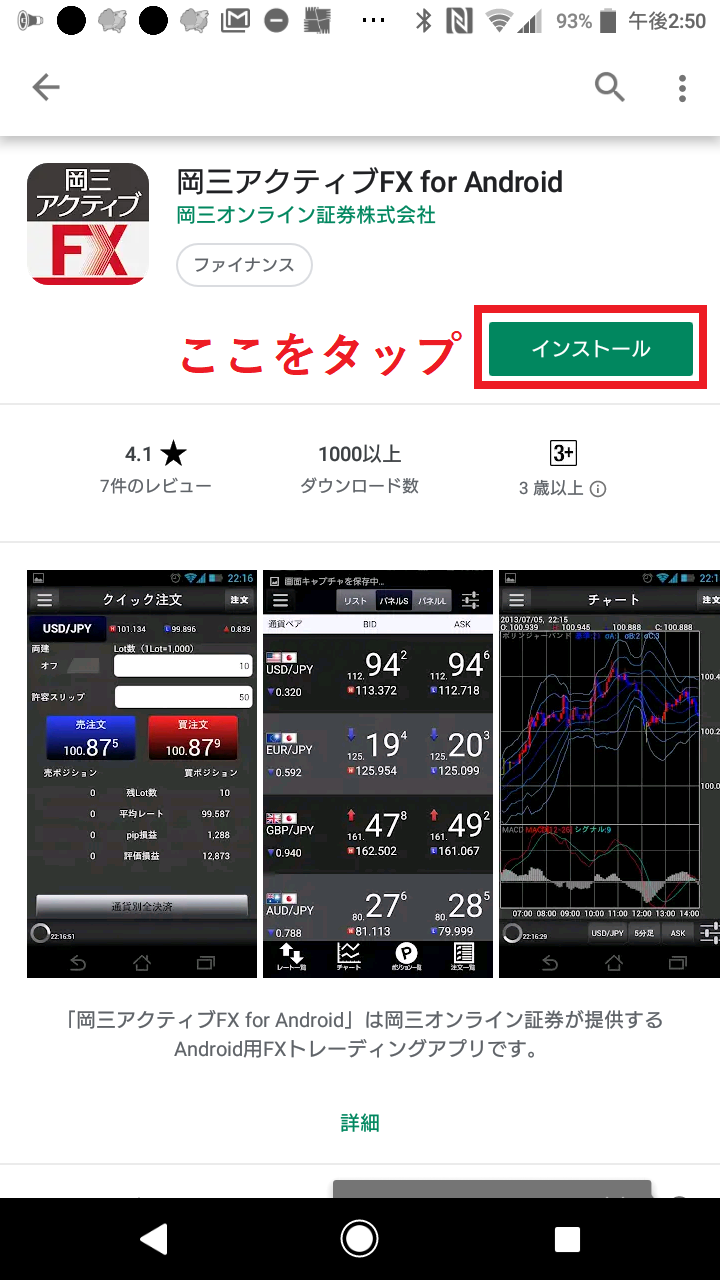Open recent apps from navigation bar
The height and width of the screenshot is (1280, 720).
[567, 1239]
